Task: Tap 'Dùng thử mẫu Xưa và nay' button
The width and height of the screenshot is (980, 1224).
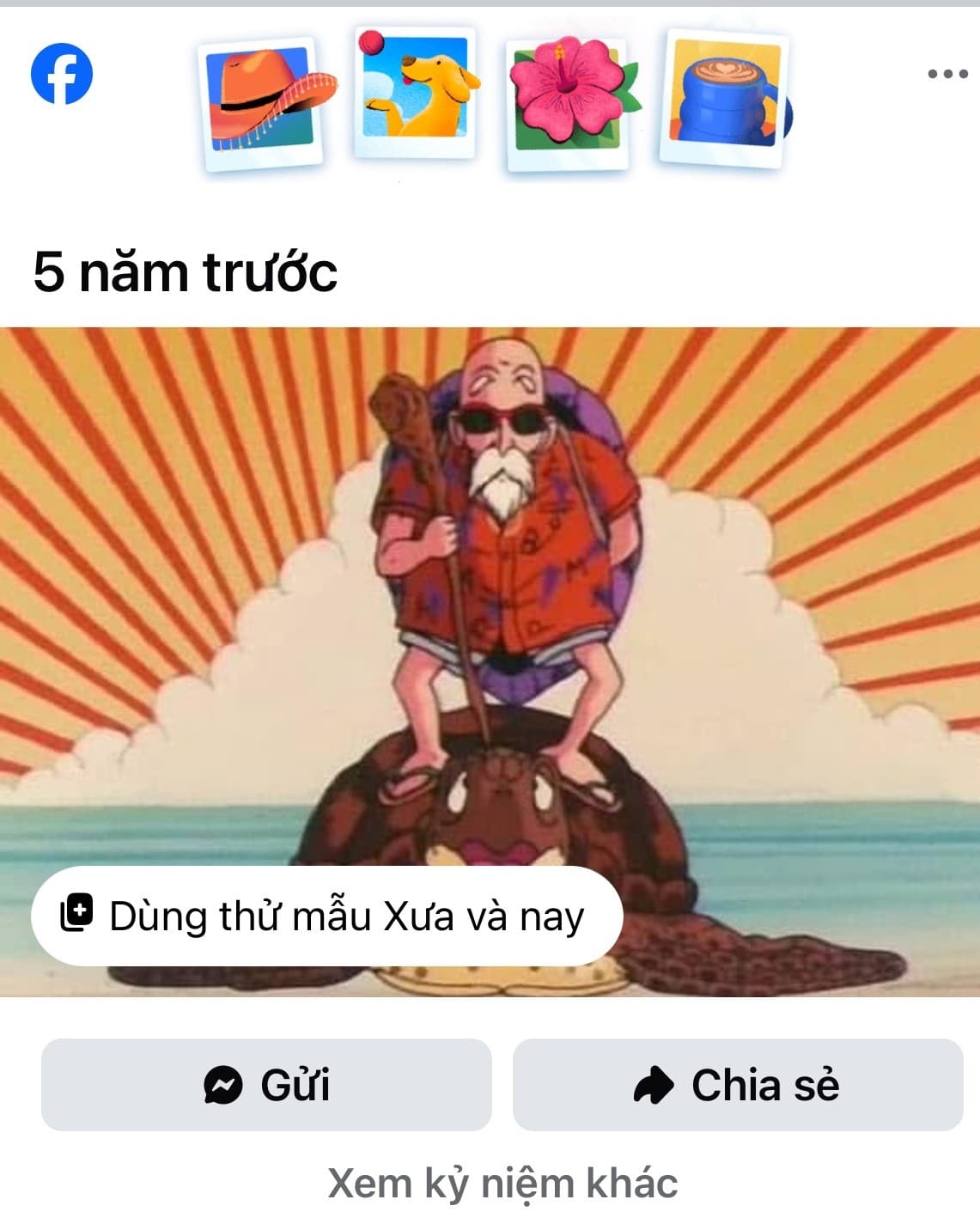Action: pyautogui.click(x=326, y=916)
